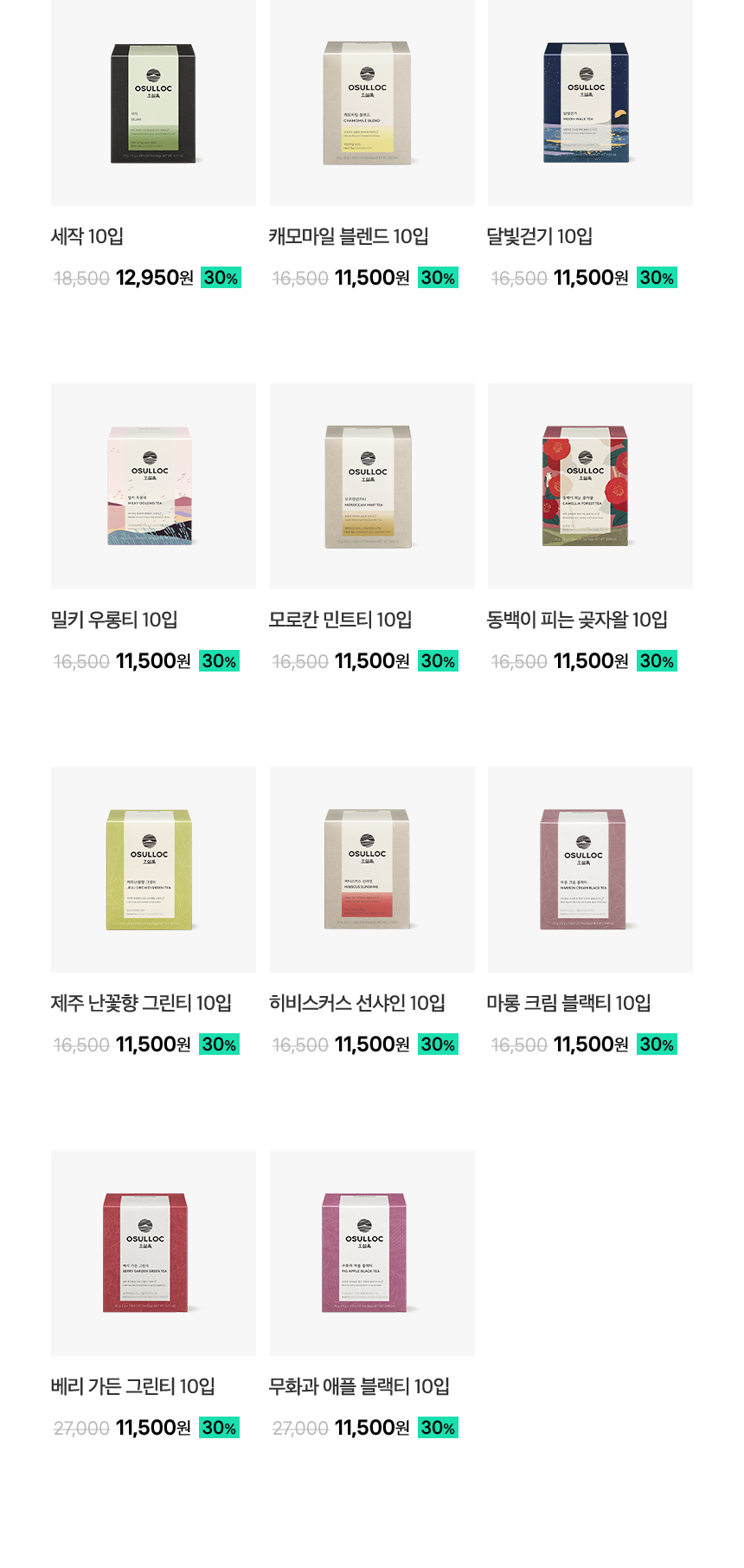Open the 마롱 크림 블랙티 10입 tea
This screenshot has height=1568, width=744.
(590, 870)
